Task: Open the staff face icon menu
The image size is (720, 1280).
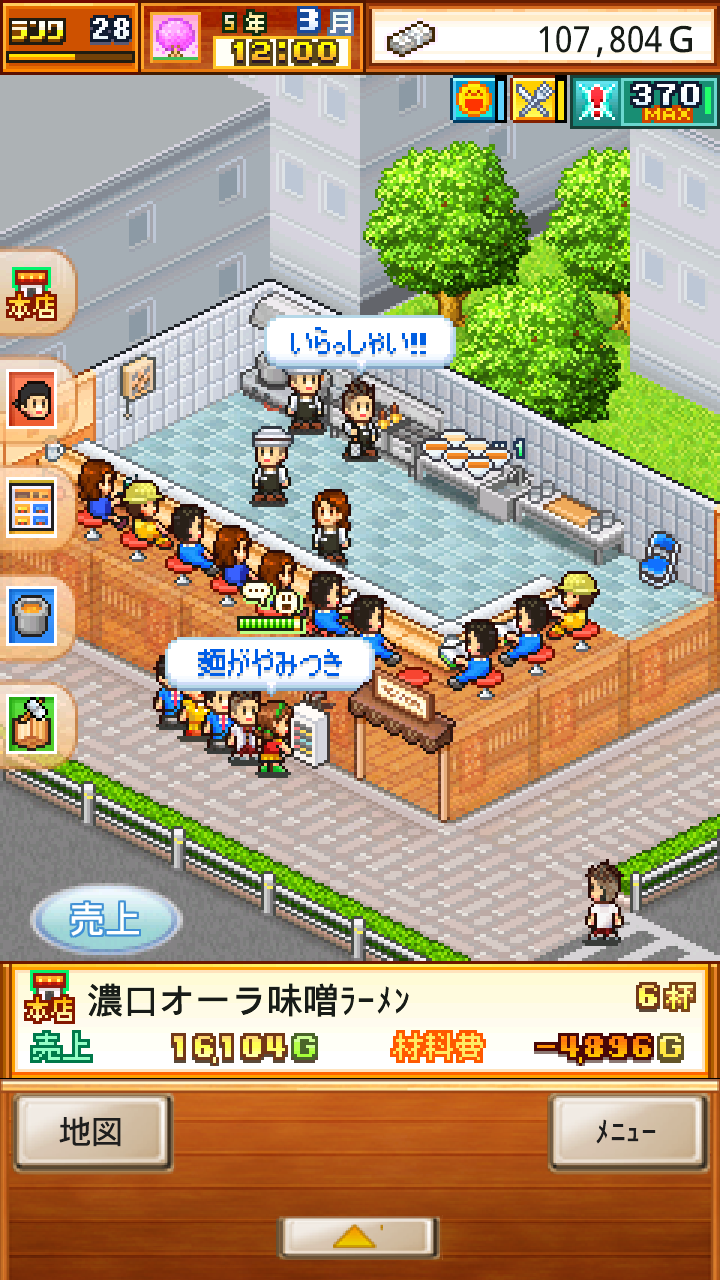Action: pyautogui.click(x=33, y=400)
